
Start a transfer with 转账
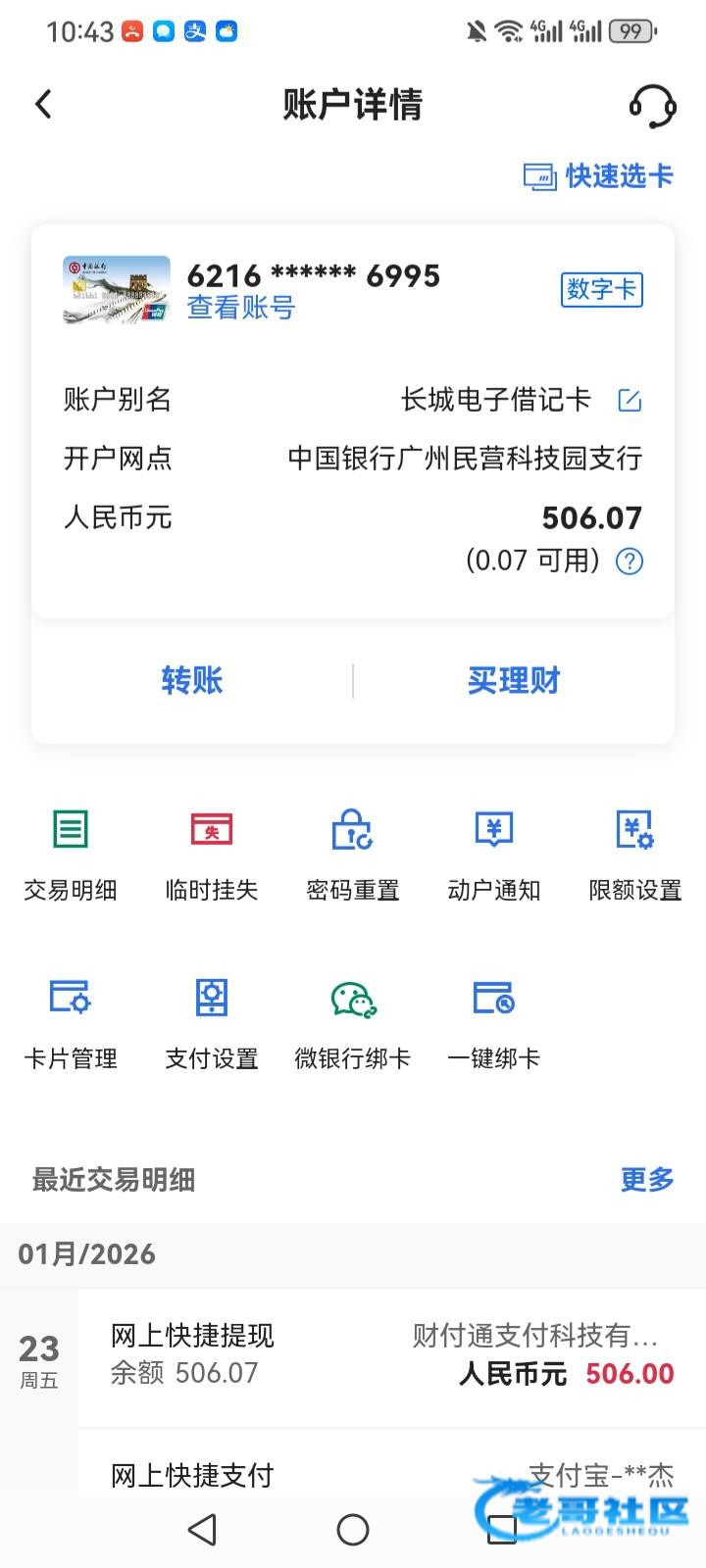[x=192, y=680]
